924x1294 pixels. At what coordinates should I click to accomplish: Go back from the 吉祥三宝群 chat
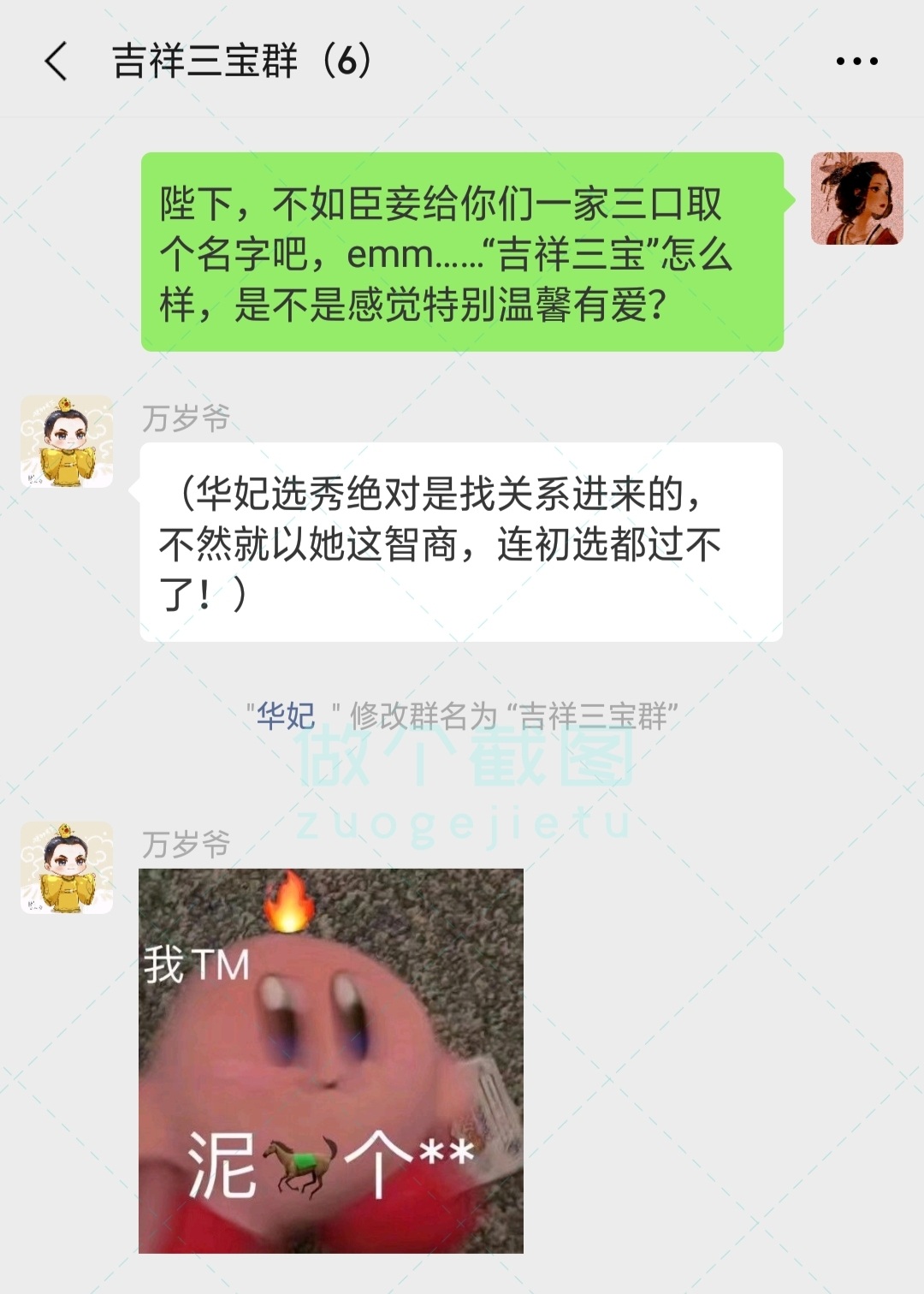tap(56, 62)
